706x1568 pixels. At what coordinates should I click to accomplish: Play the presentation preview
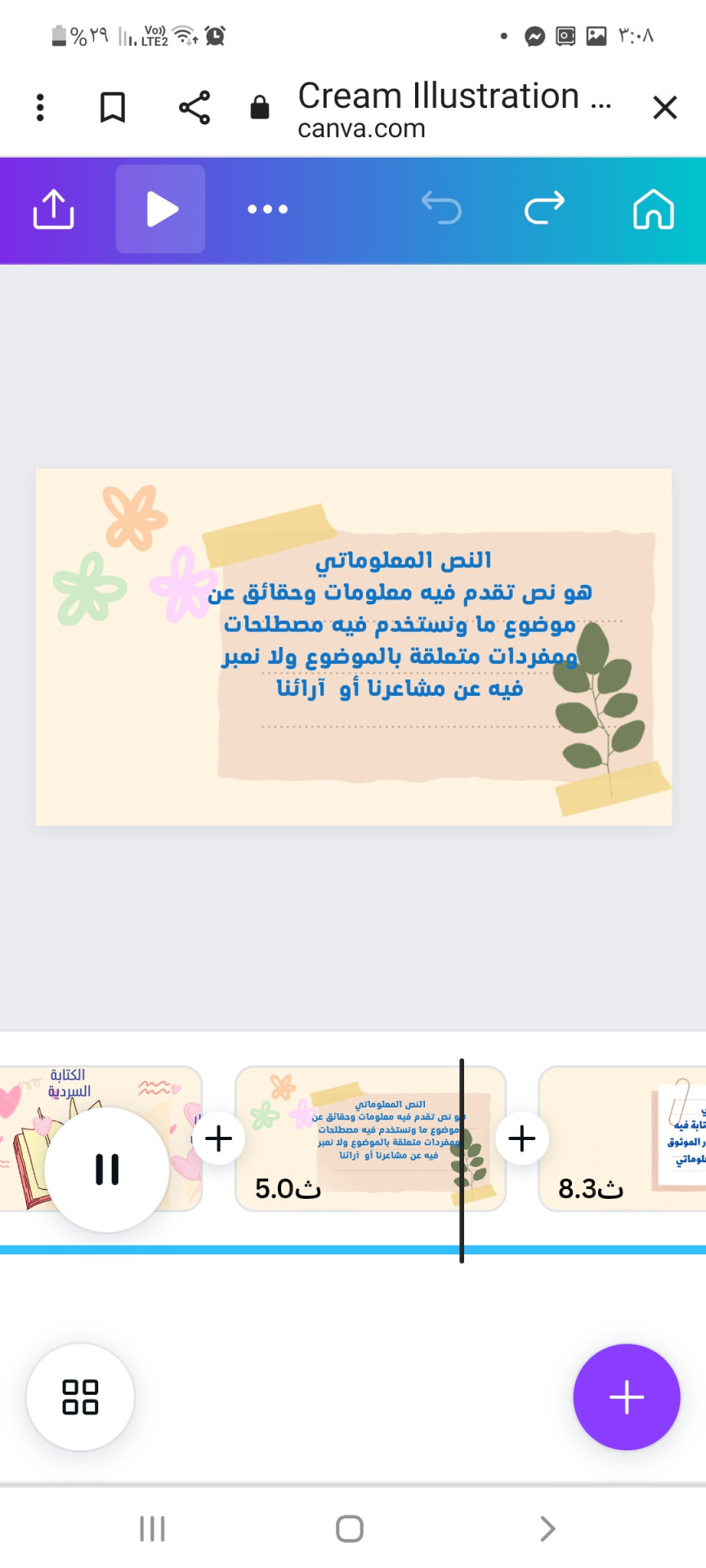click(x=161, y=209)
